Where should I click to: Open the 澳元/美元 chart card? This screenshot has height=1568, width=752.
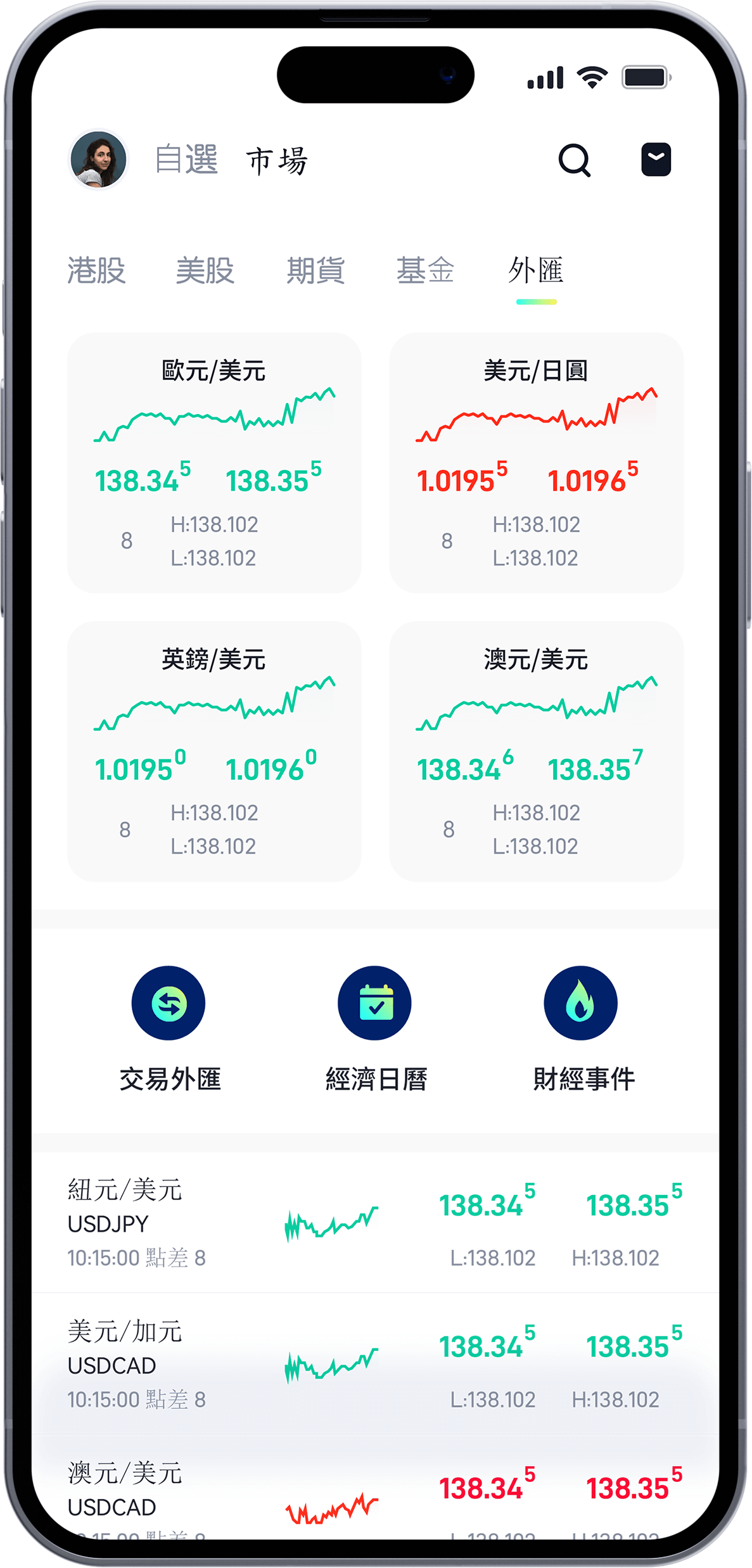tap(536, 751)
